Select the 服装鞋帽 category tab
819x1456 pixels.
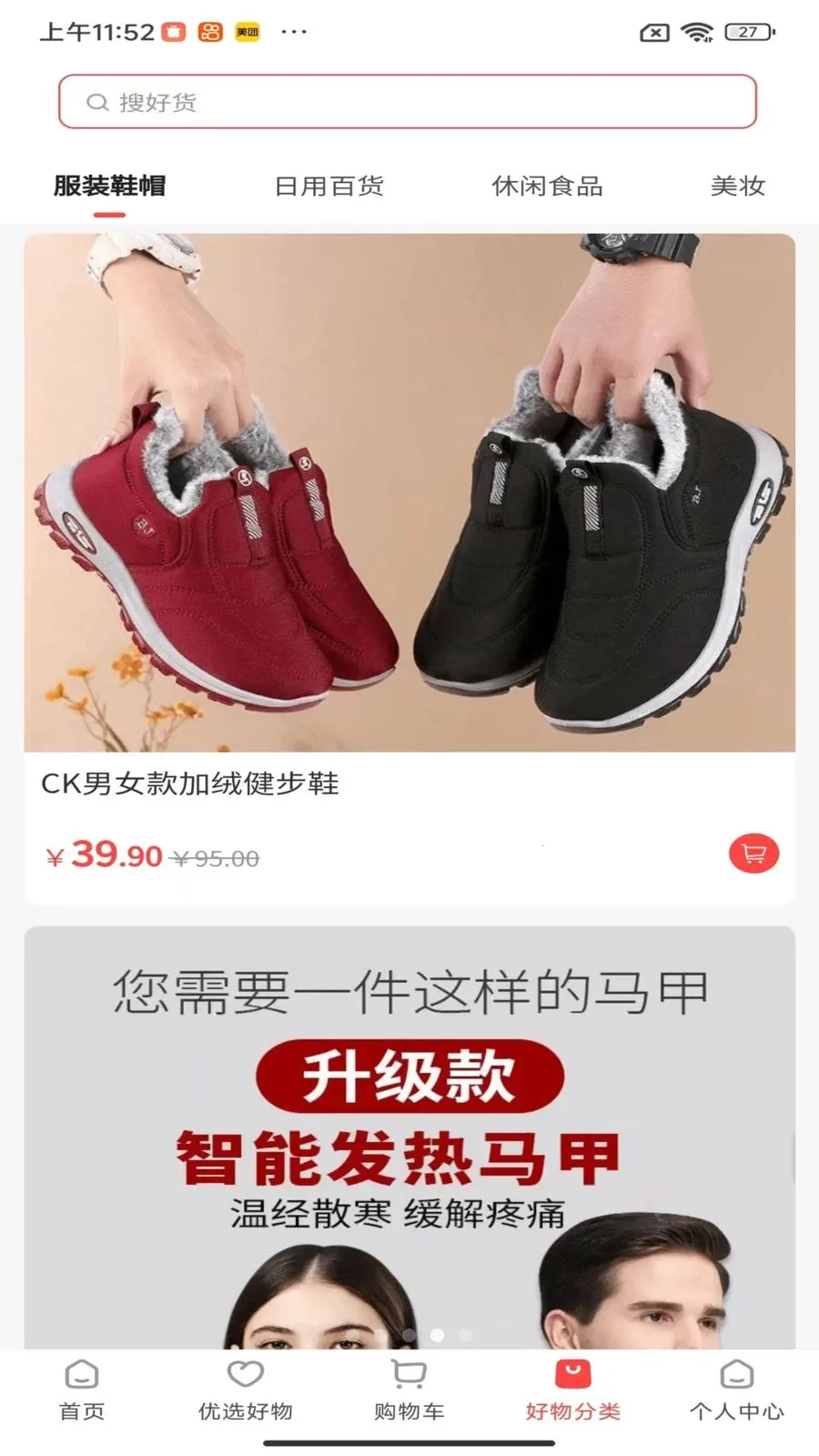tap(109, 187)
